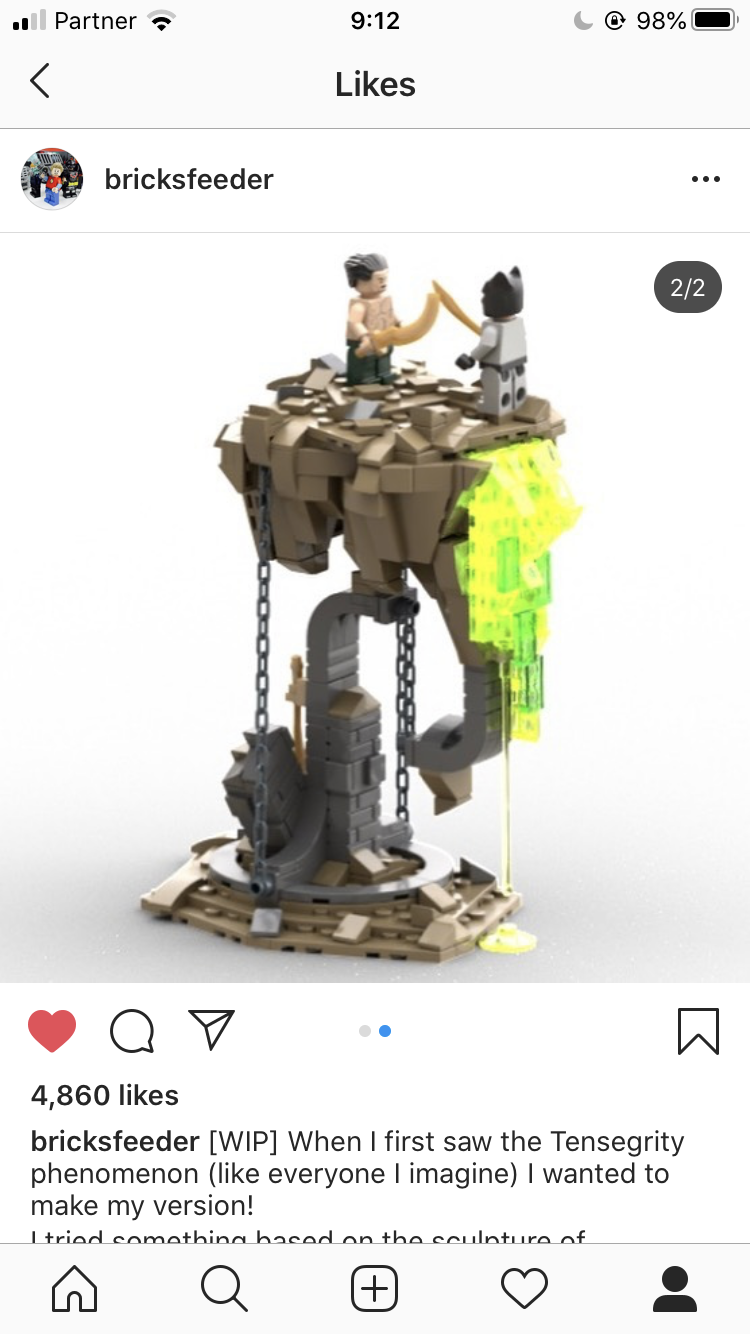The height and width of the screenshot is (1334, 750).
Task: Open the post's three-dot options menu
Action: 705,180
